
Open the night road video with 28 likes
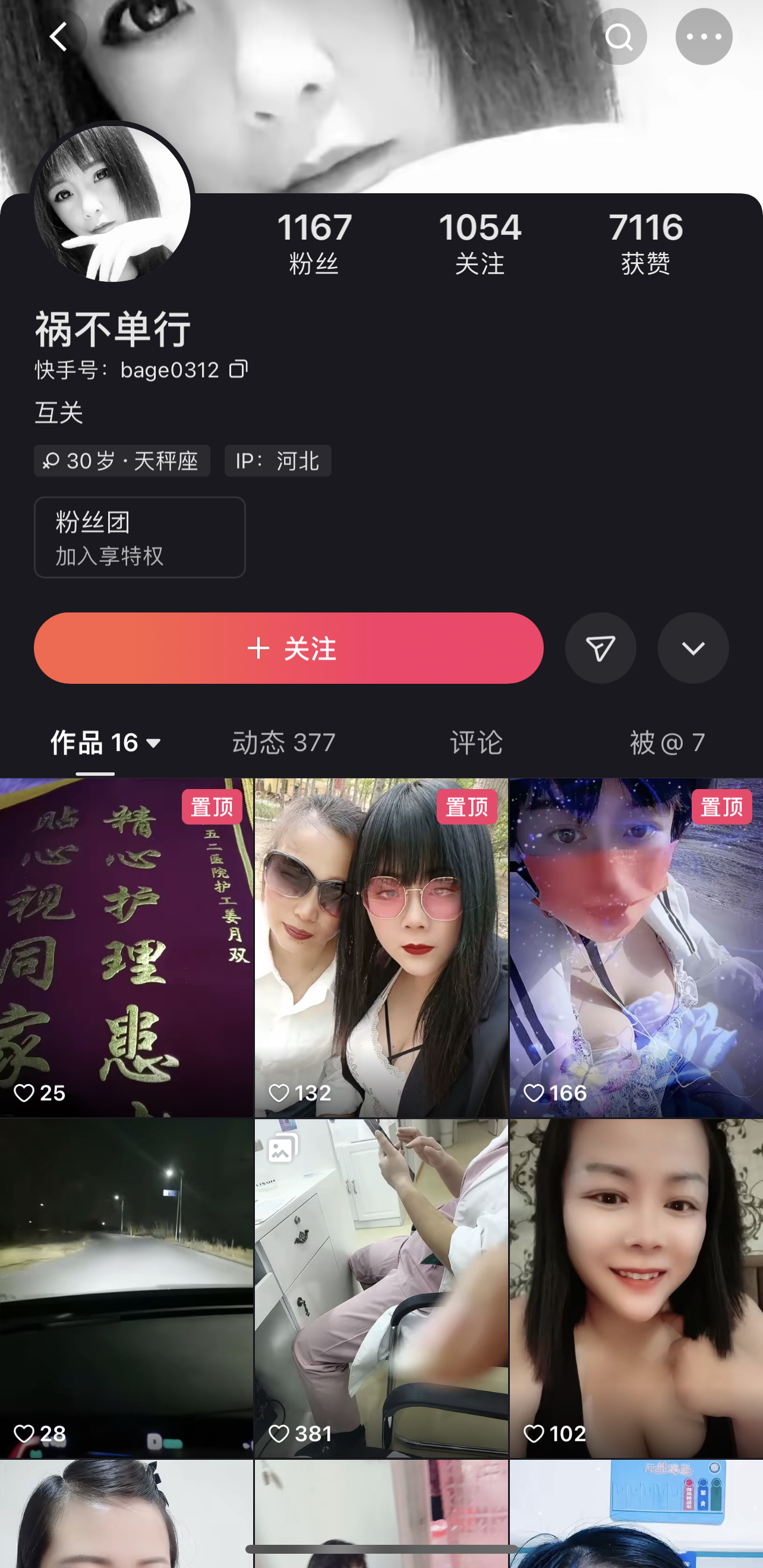126,1287
